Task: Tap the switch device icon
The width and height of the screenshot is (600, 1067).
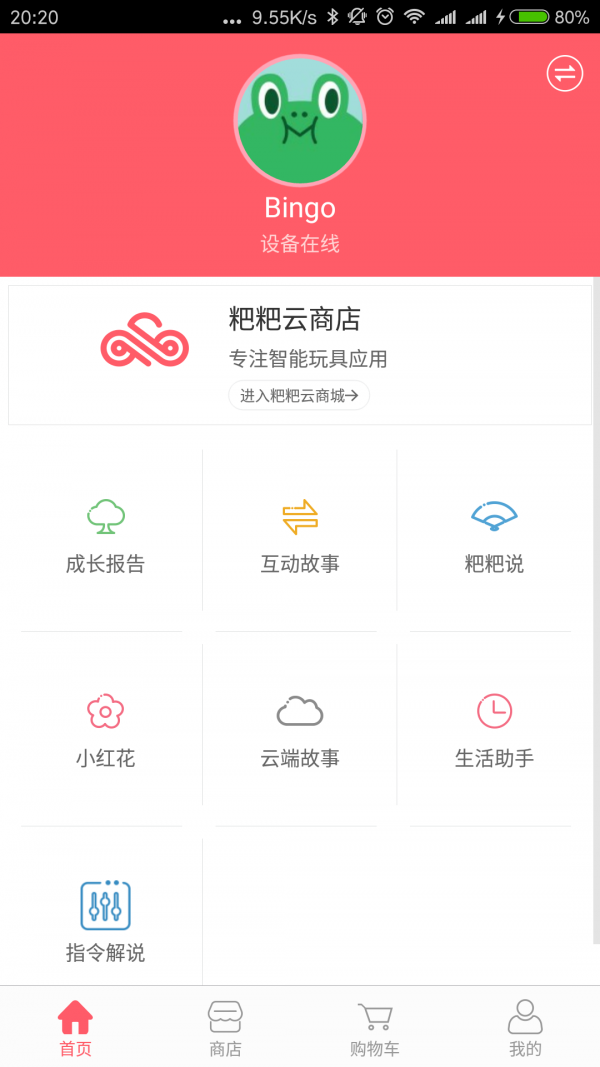Action: point(564,73)
